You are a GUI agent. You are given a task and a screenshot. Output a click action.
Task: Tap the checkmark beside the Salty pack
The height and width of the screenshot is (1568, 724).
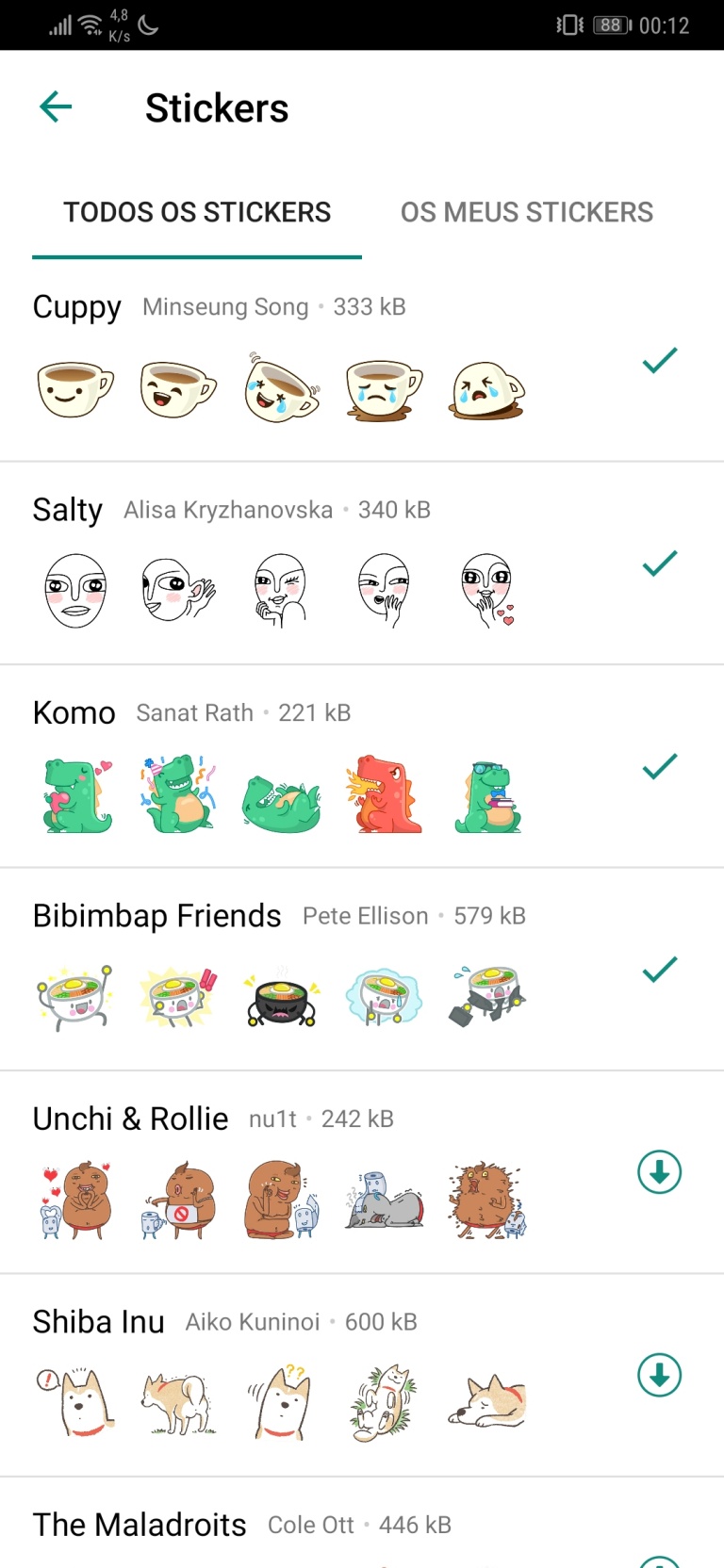(x=659, y=564)
